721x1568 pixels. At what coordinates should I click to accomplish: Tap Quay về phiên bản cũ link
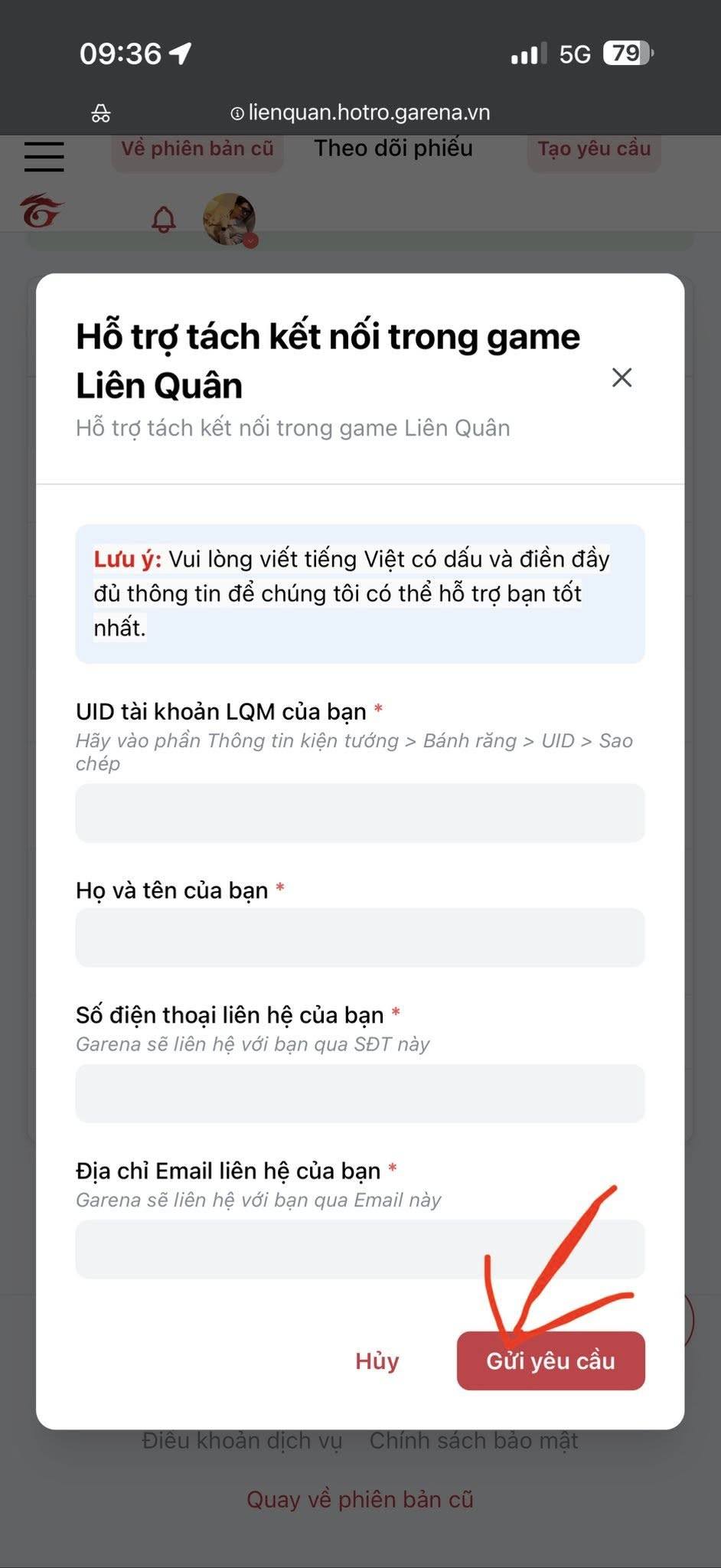[360, 1499]
